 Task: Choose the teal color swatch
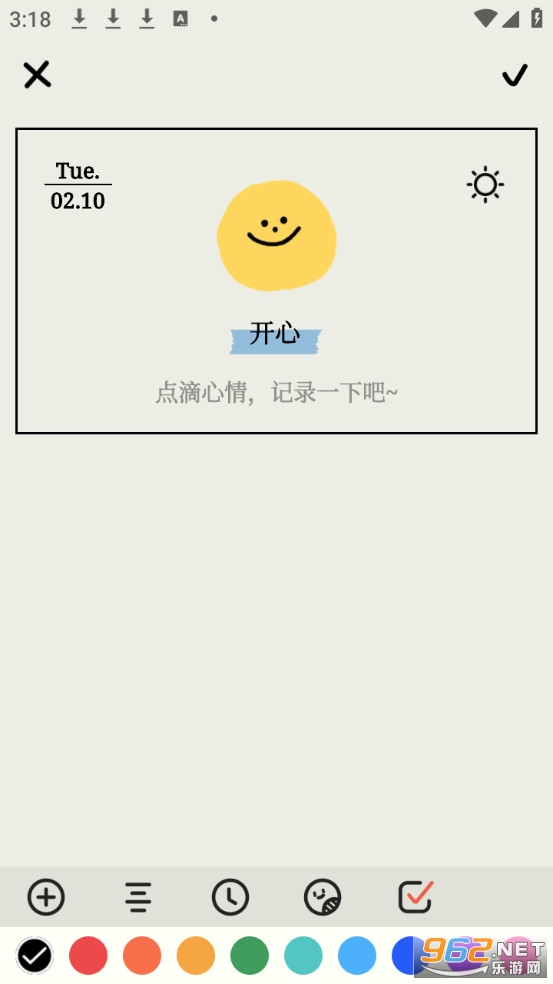(303, 955)
